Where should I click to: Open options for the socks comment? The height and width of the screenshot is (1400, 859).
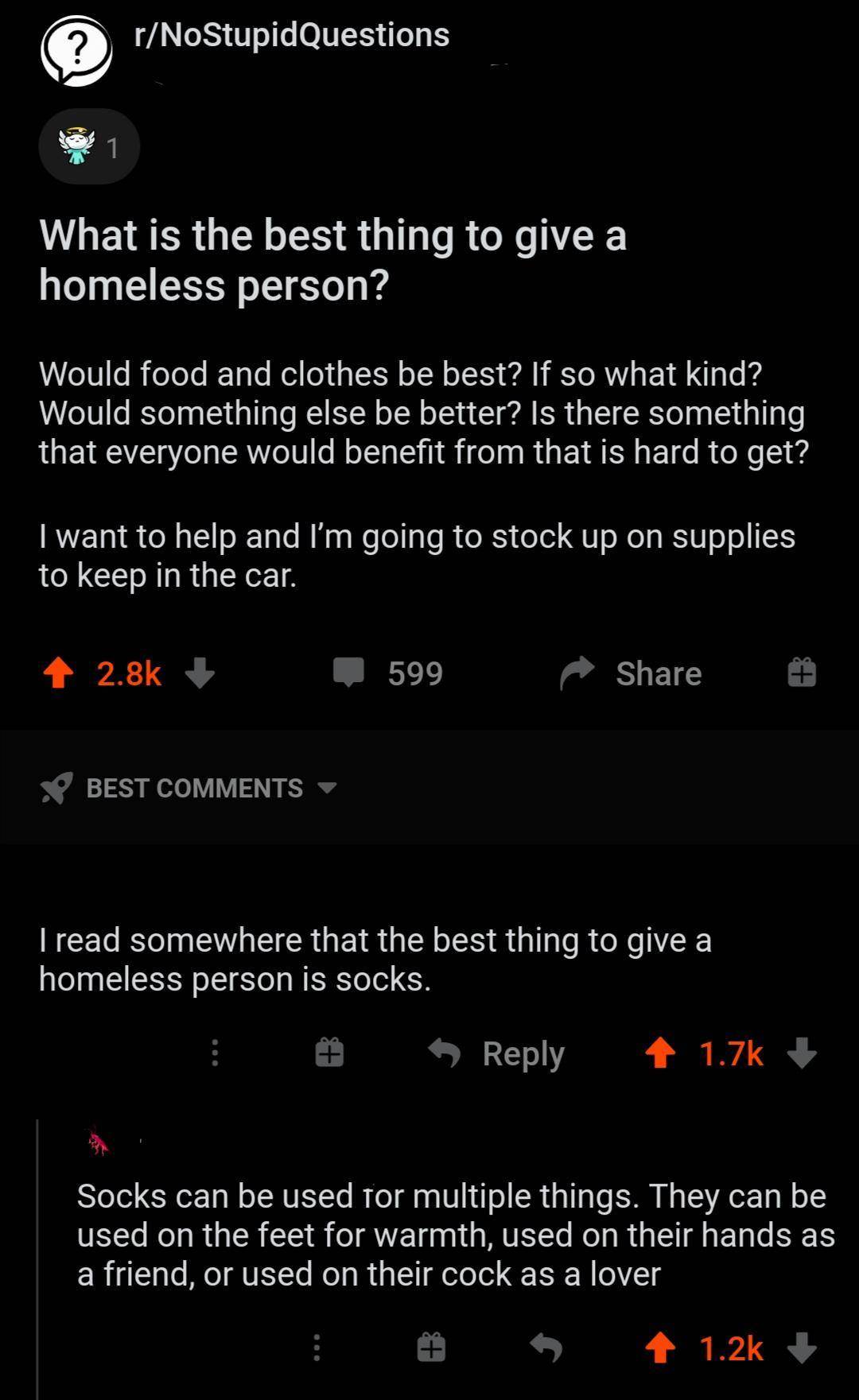click(214, 1053)
